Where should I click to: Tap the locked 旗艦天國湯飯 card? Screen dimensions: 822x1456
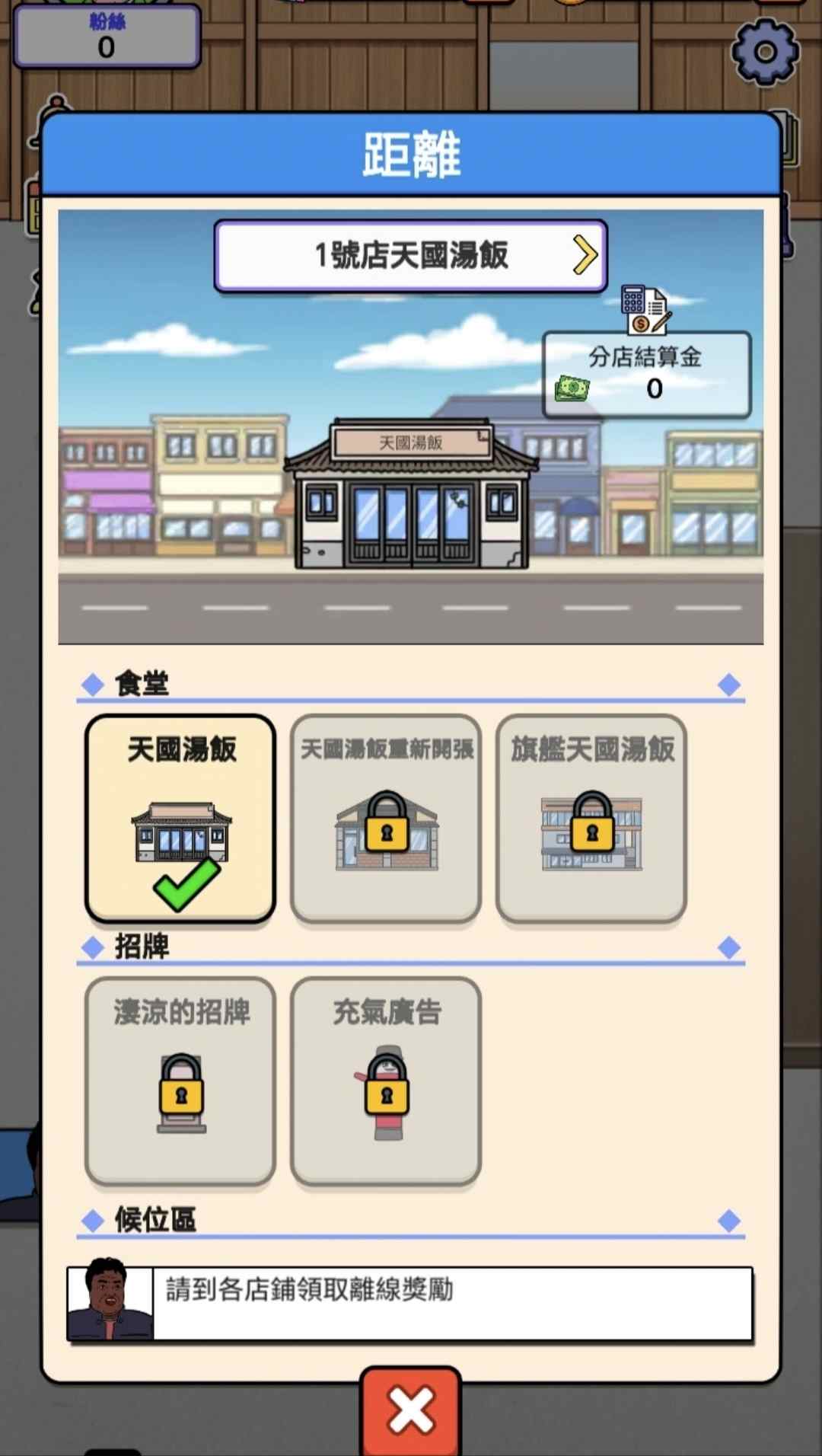click(591, 819)
